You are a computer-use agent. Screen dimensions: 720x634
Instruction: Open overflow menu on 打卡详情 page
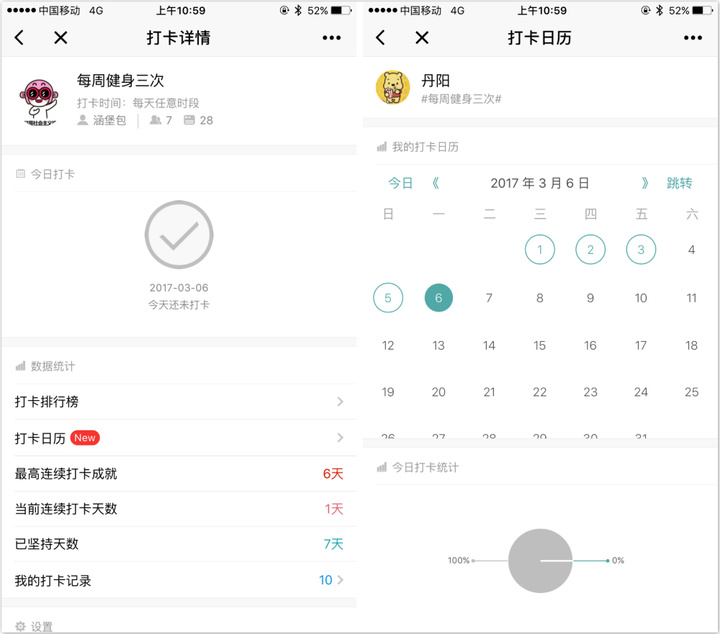pyautogui.click(x=332, y=38)
